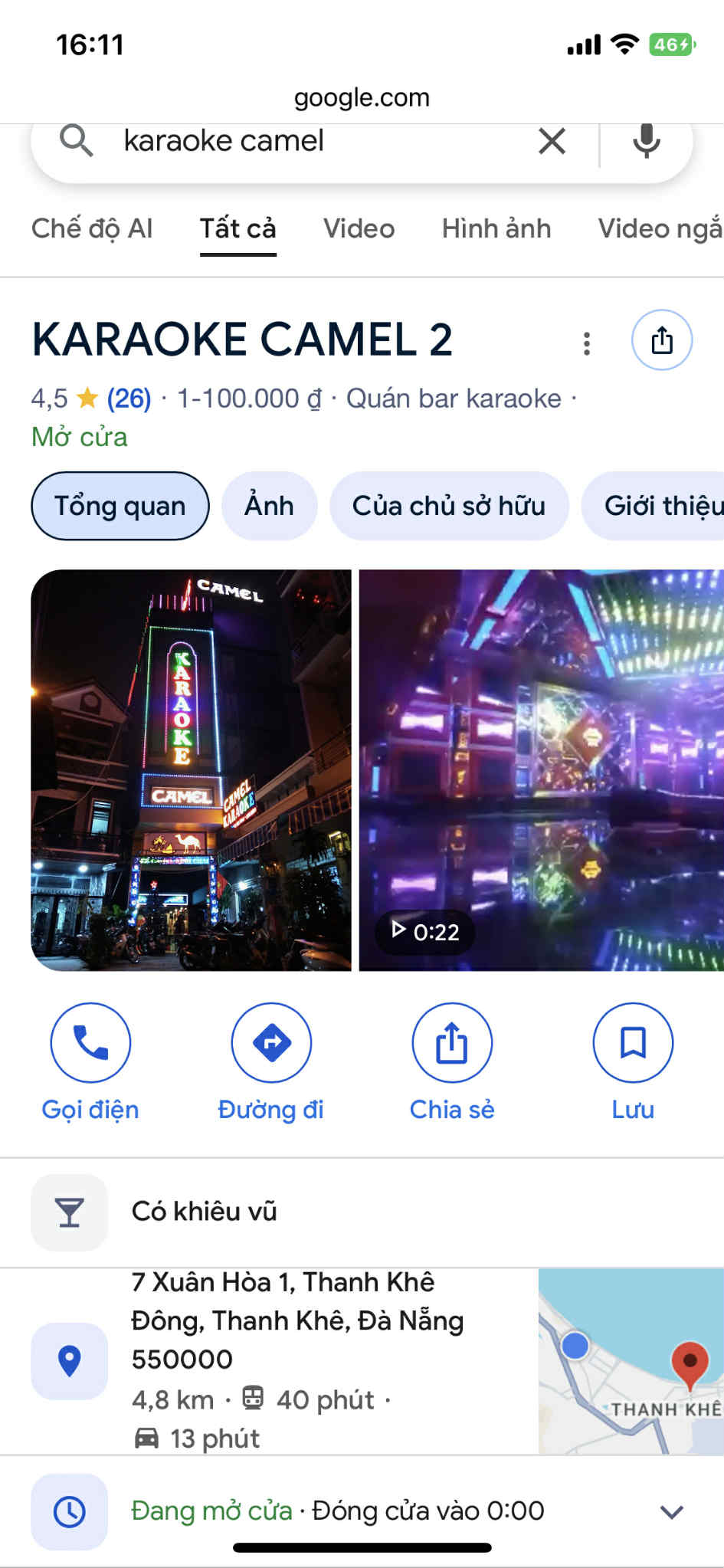The image size is (724, 1568).
Task: Select the Ảnh chip
Action: pos(269,506)
